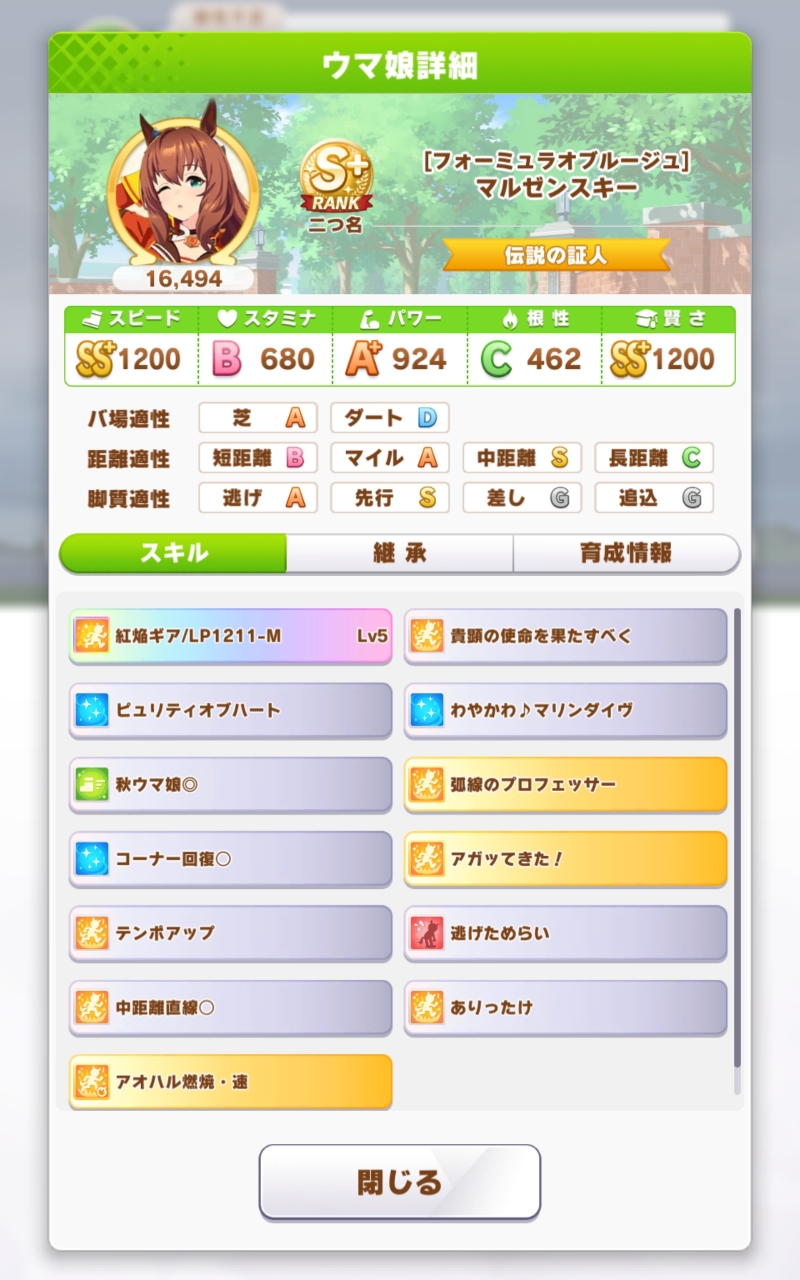View the 貴顕の使命を果たすべく skill
Screen dimensions: 800x1280
pyautogui.click(x=565, y=635)
